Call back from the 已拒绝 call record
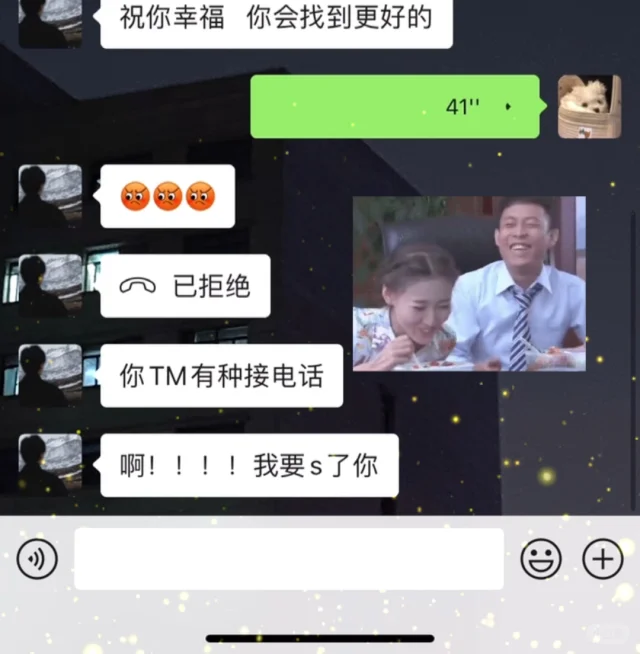The image size is (640, 654). click(185, 286)
